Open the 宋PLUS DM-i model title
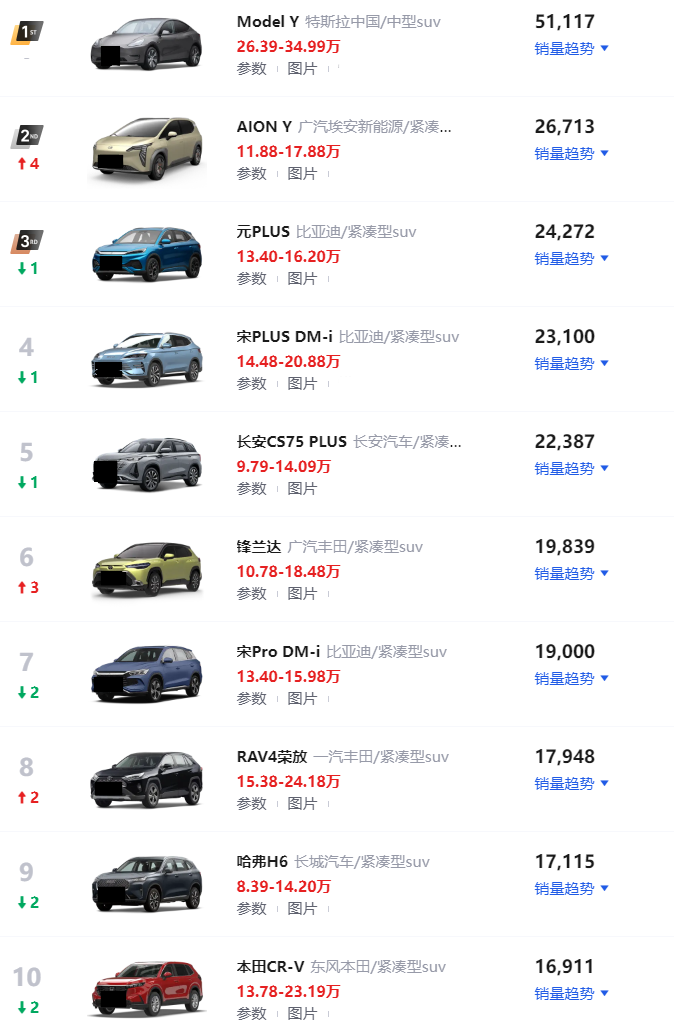The height and width of the screenshot is (1036, 674). click(285, 337)
